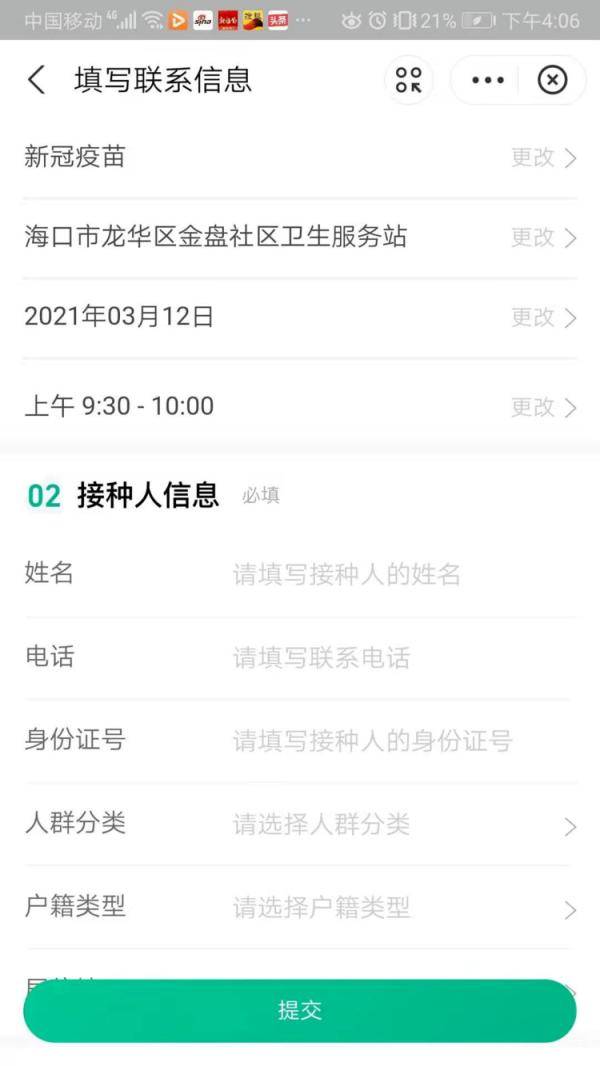Change the date 2021年03月12日
The height and width of the screenshot is (1066, 600).
544,317
